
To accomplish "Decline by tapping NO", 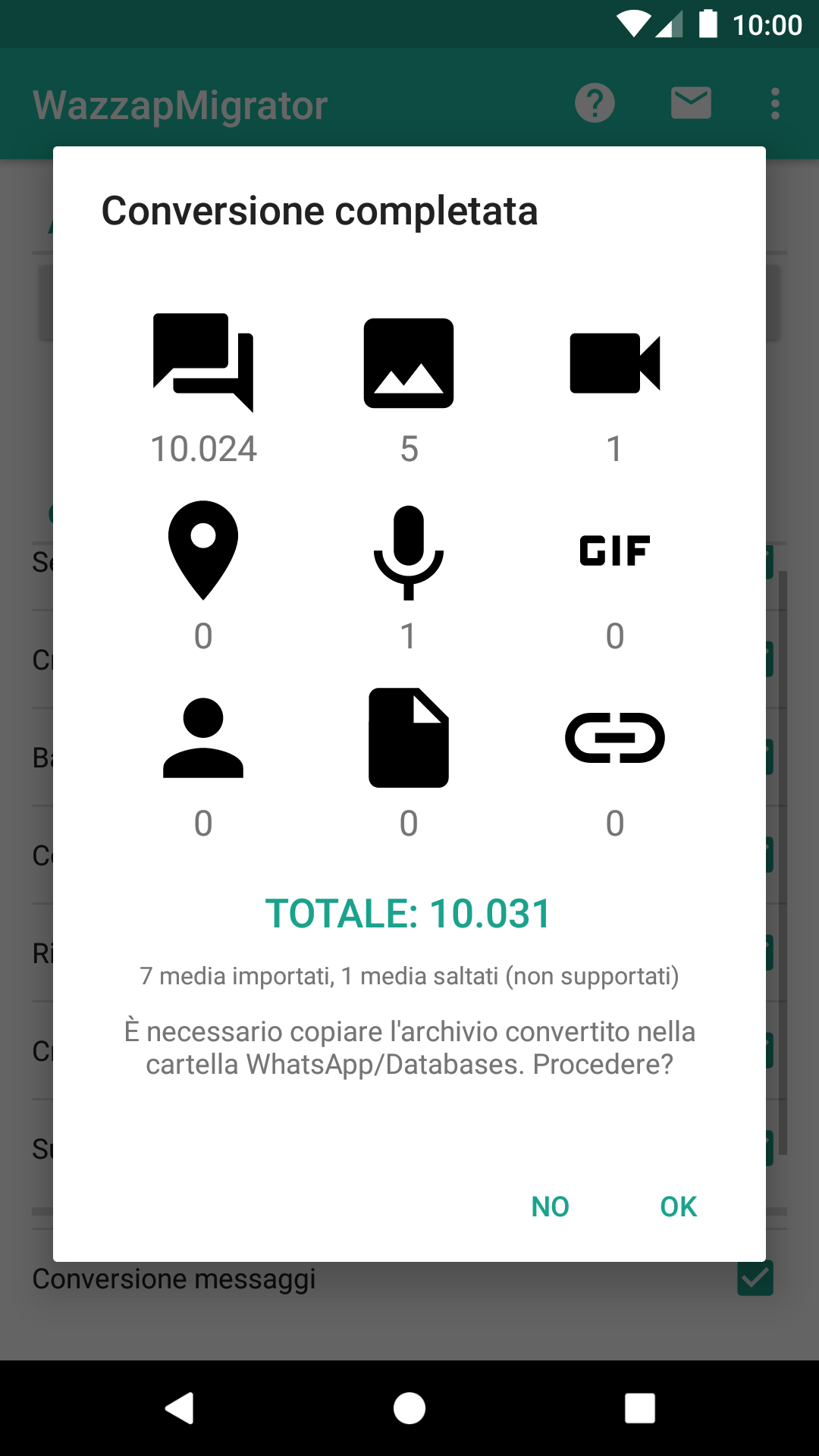I will (551, 1206).
